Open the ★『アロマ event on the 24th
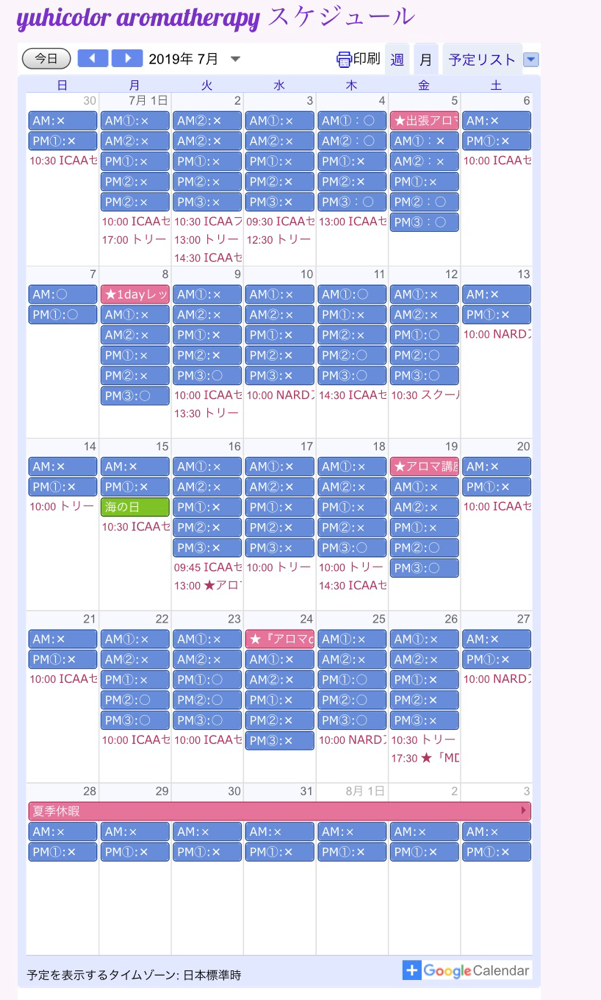601x1000 pixels. pos(279,639)
